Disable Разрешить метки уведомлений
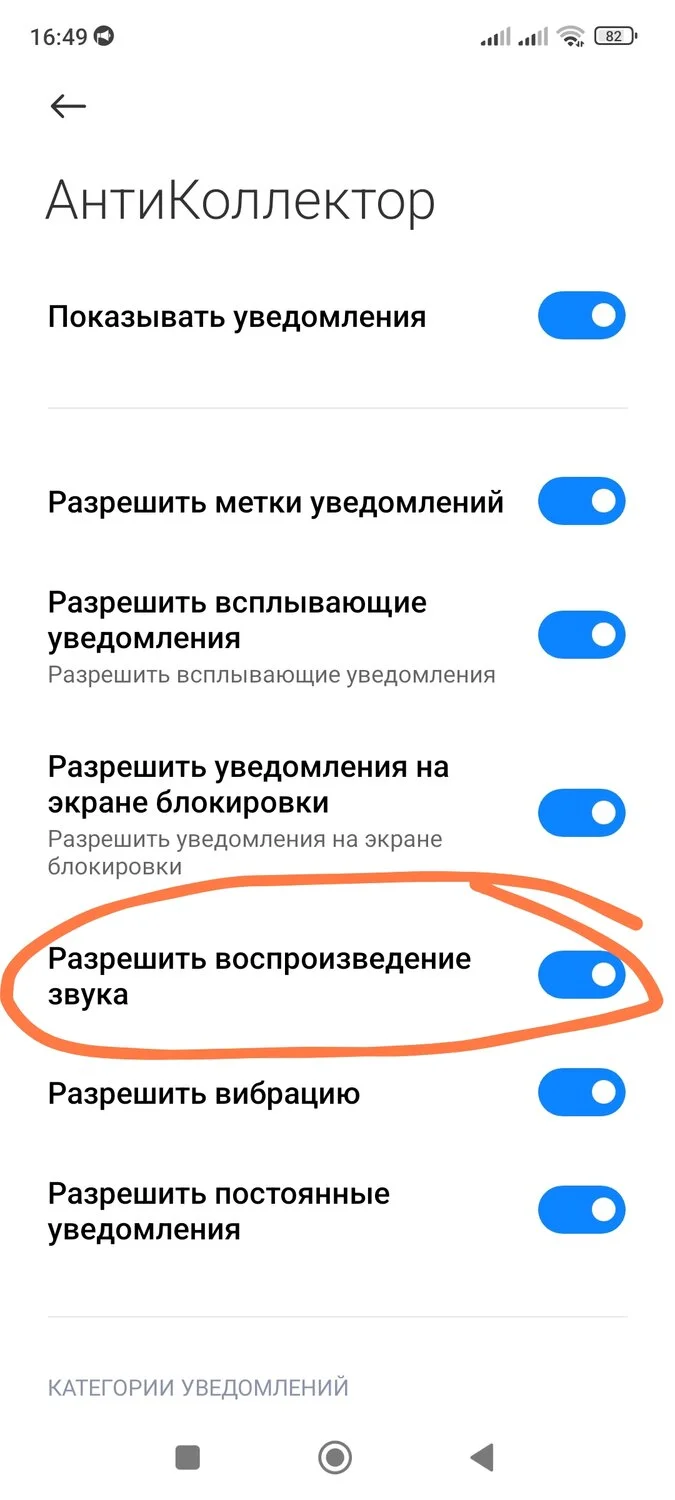 tap(581, 501)
